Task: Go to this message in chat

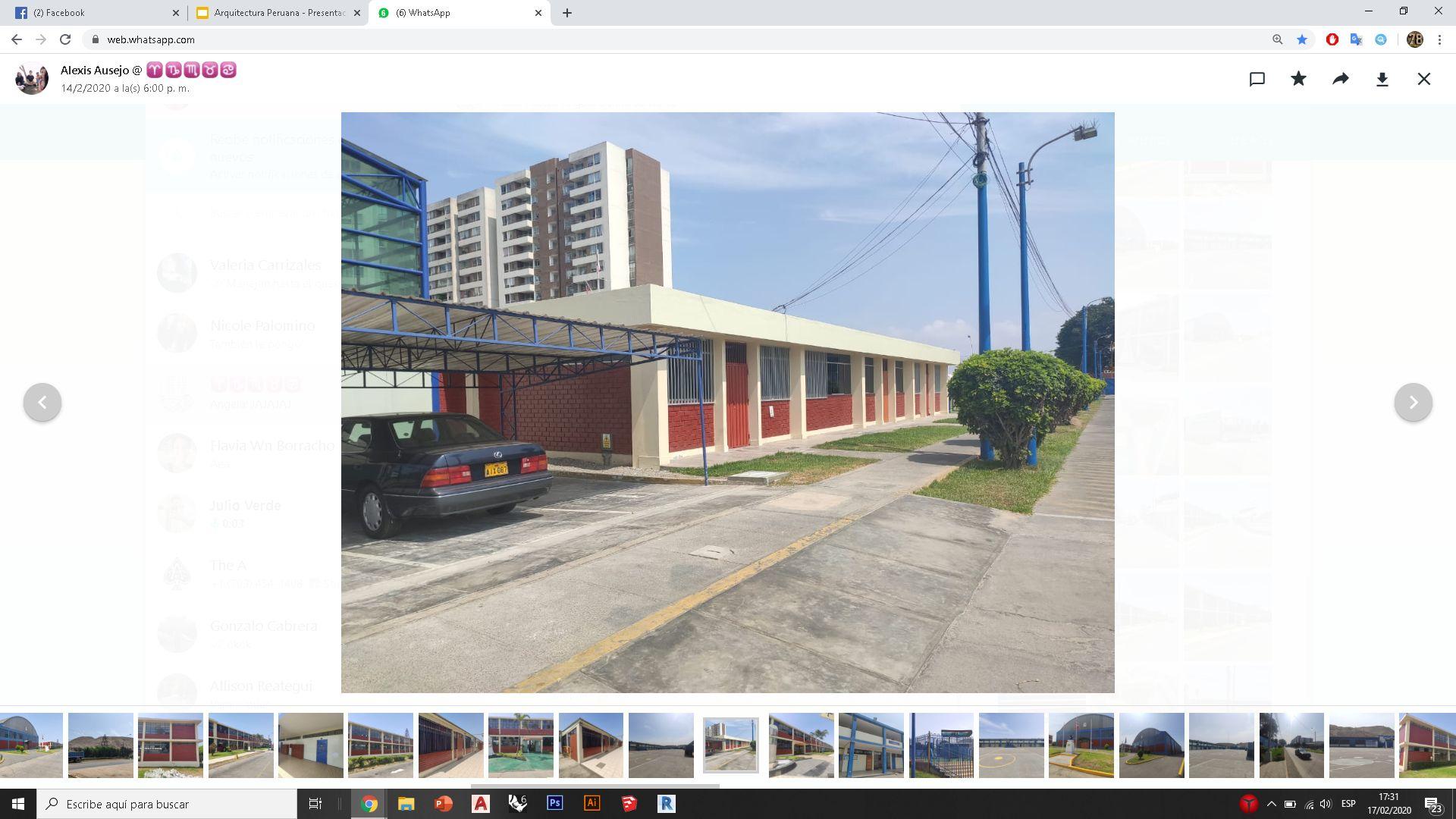Action: (1257, 79)
